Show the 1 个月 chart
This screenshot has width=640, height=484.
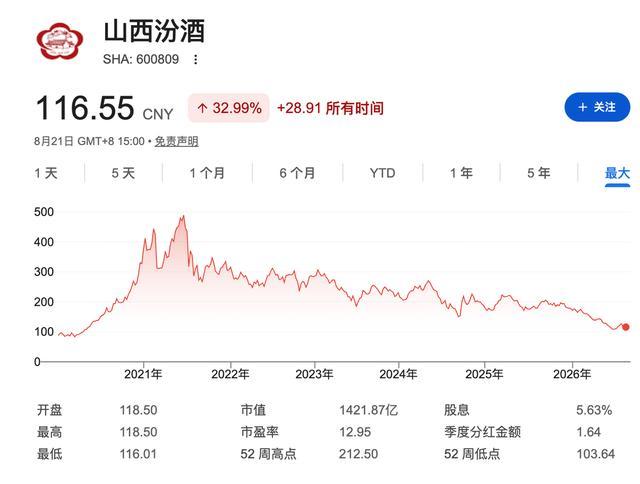pyautogui.click(x=207, y=173)
